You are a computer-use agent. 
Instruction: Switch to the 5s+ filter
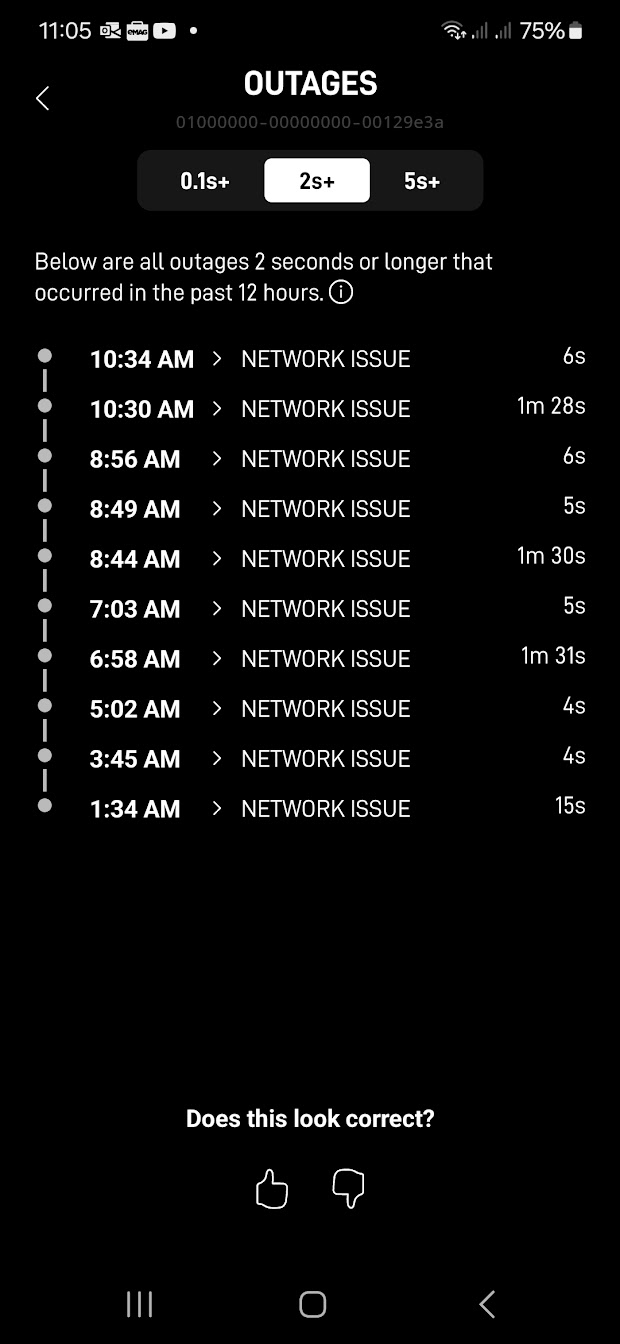point(422,181)
